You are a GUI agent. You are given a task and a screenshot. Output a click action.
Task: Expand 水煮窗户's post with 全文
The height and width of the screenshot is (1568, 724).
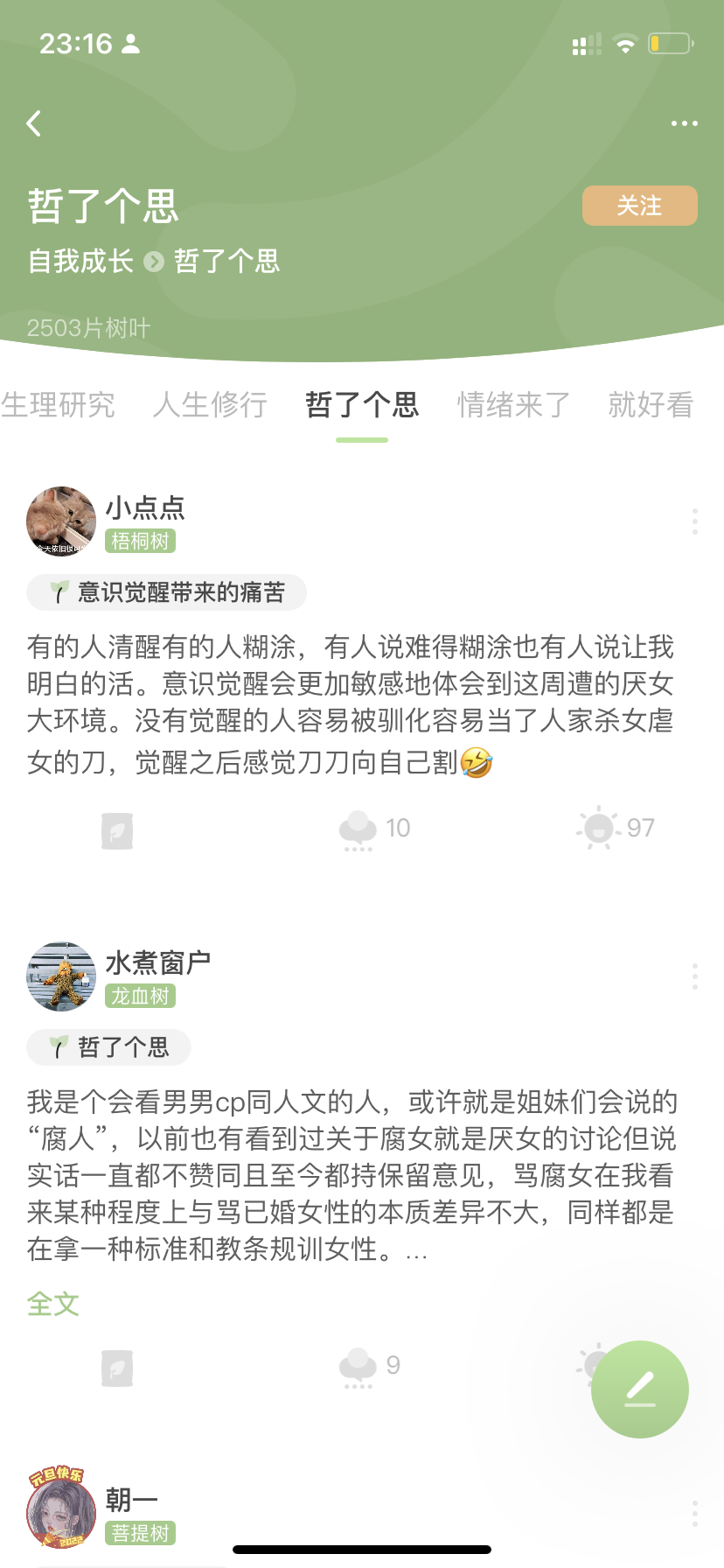click(53, 1304)
